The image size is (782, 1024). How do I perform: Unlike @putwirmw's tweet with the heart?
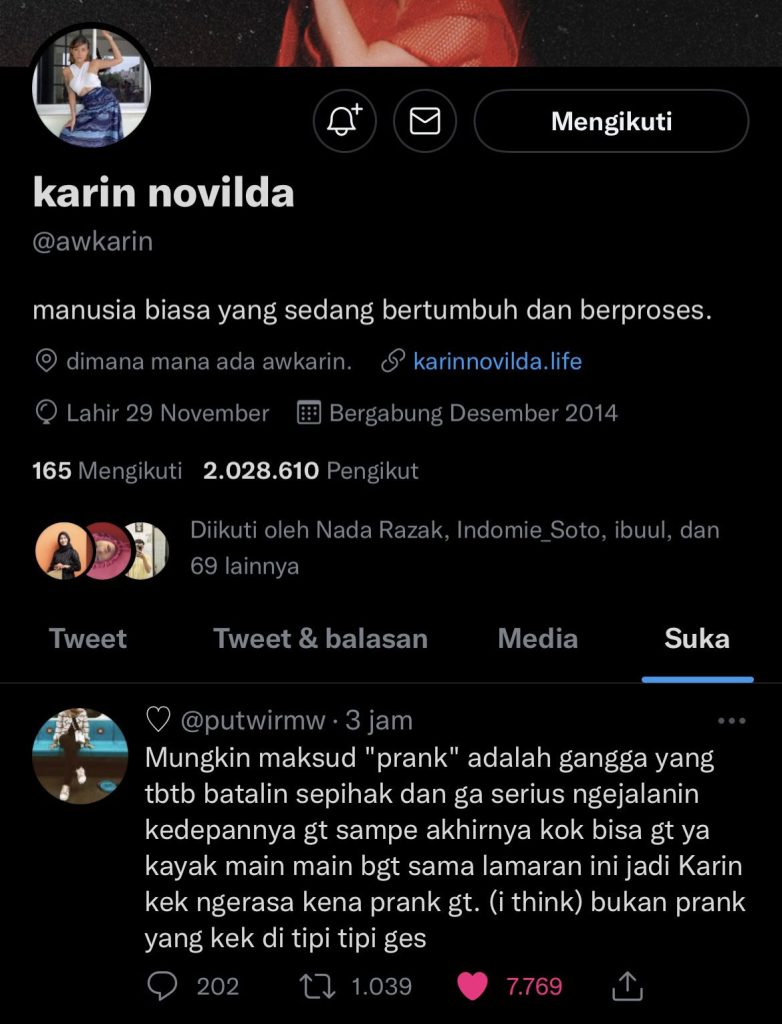tap(472, 987)
